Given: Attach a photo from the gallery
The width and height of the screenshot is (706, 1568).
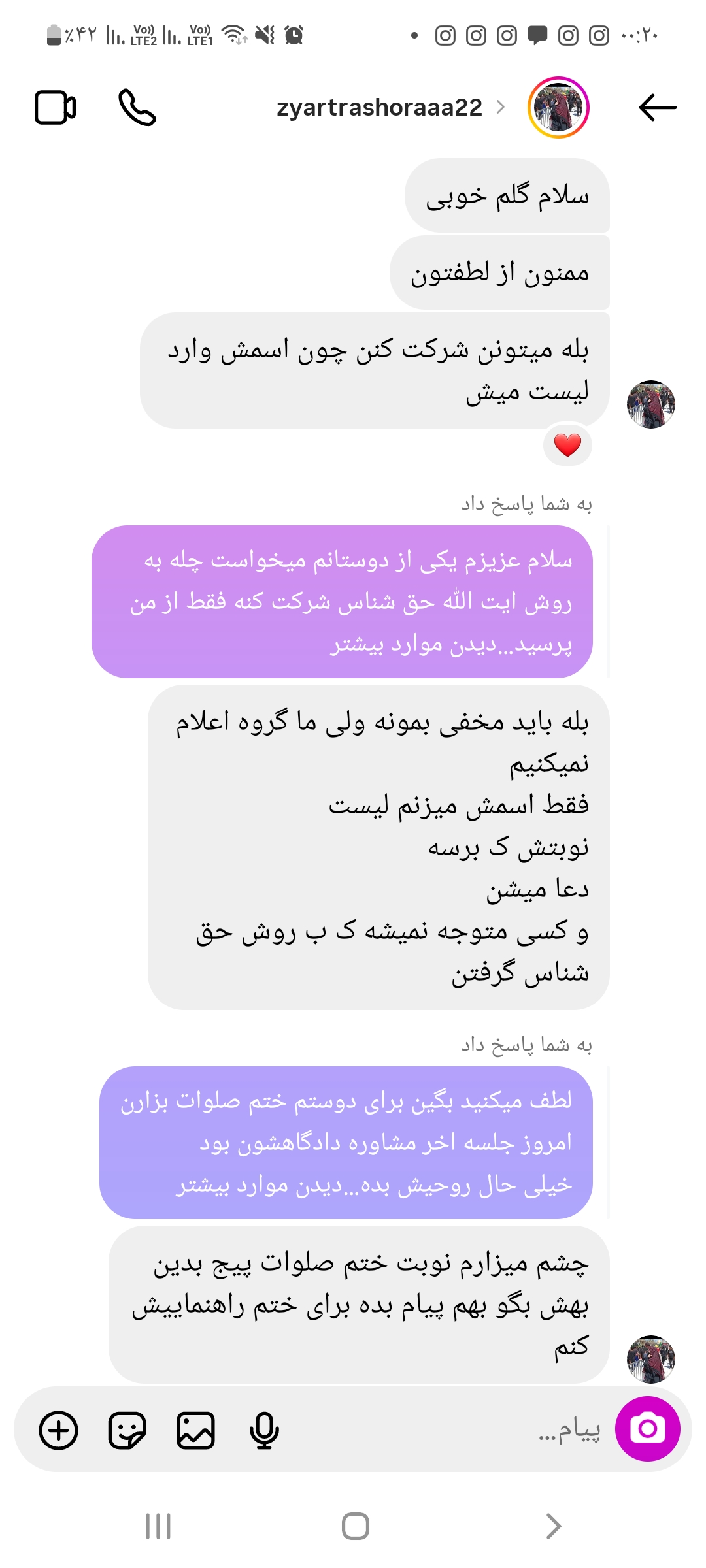Looking at the screenshot, I should (x=195, y=1430).
